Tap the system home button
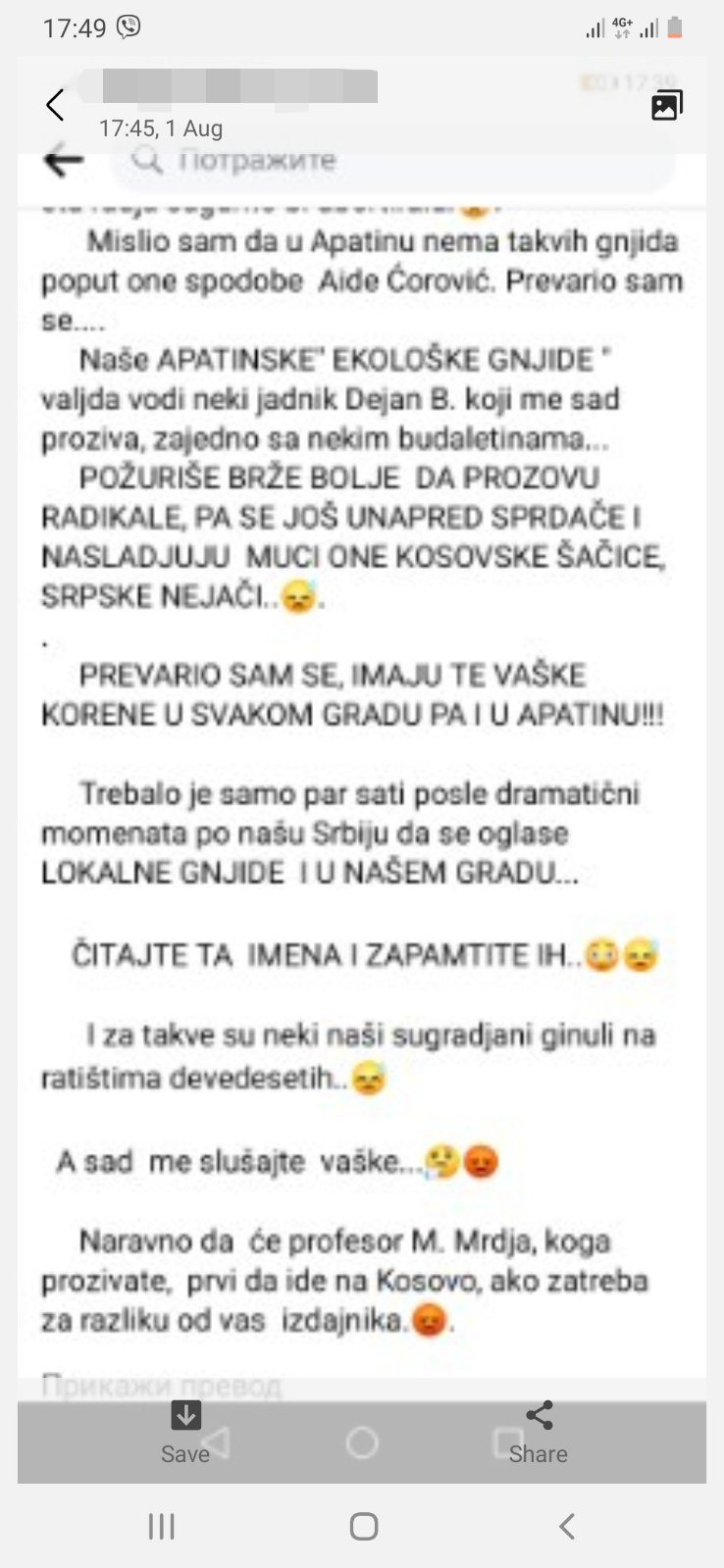The width and height of the screenshot is (724, 1568). (x=363, y=1526)
